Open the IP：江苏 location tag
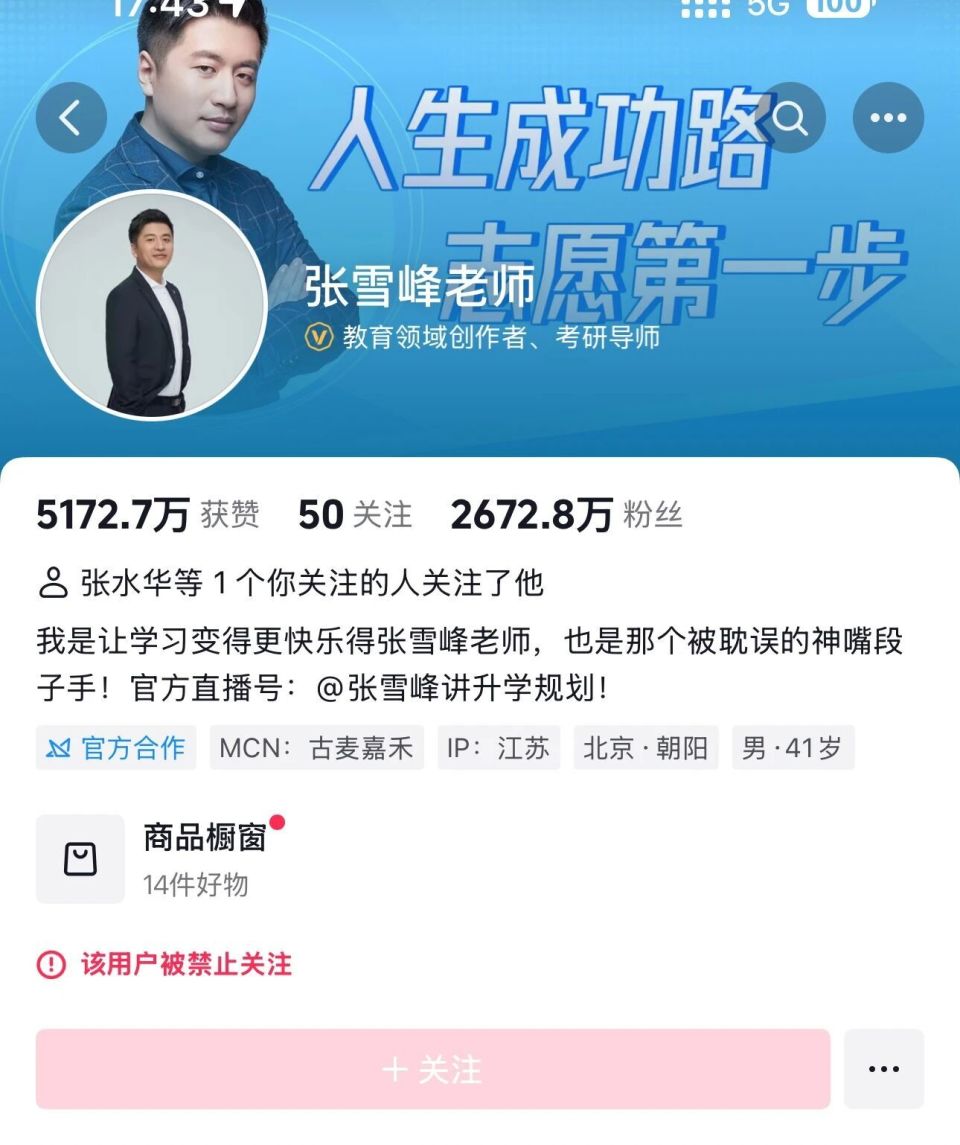The image size is (960, 1145). [x=499, y=748]
